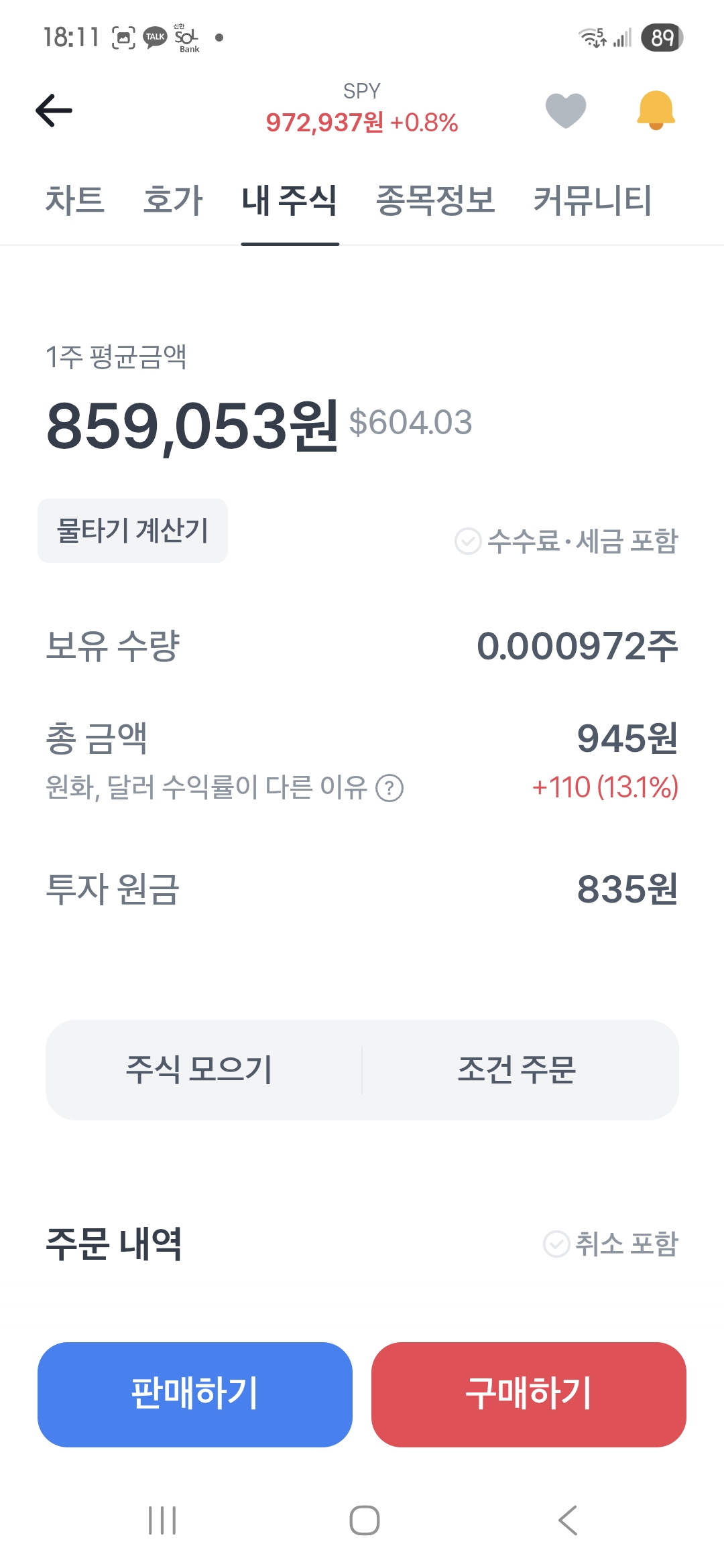Tap the red 구매하기 button

(529, 1394)
